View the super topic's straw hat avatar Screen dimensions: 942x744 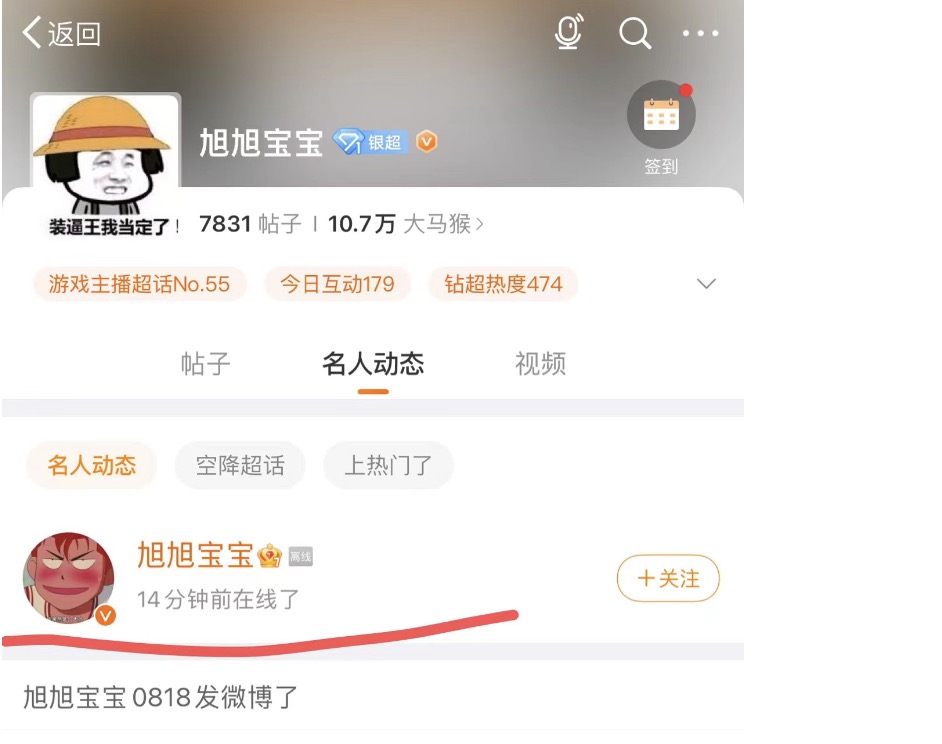105,150
